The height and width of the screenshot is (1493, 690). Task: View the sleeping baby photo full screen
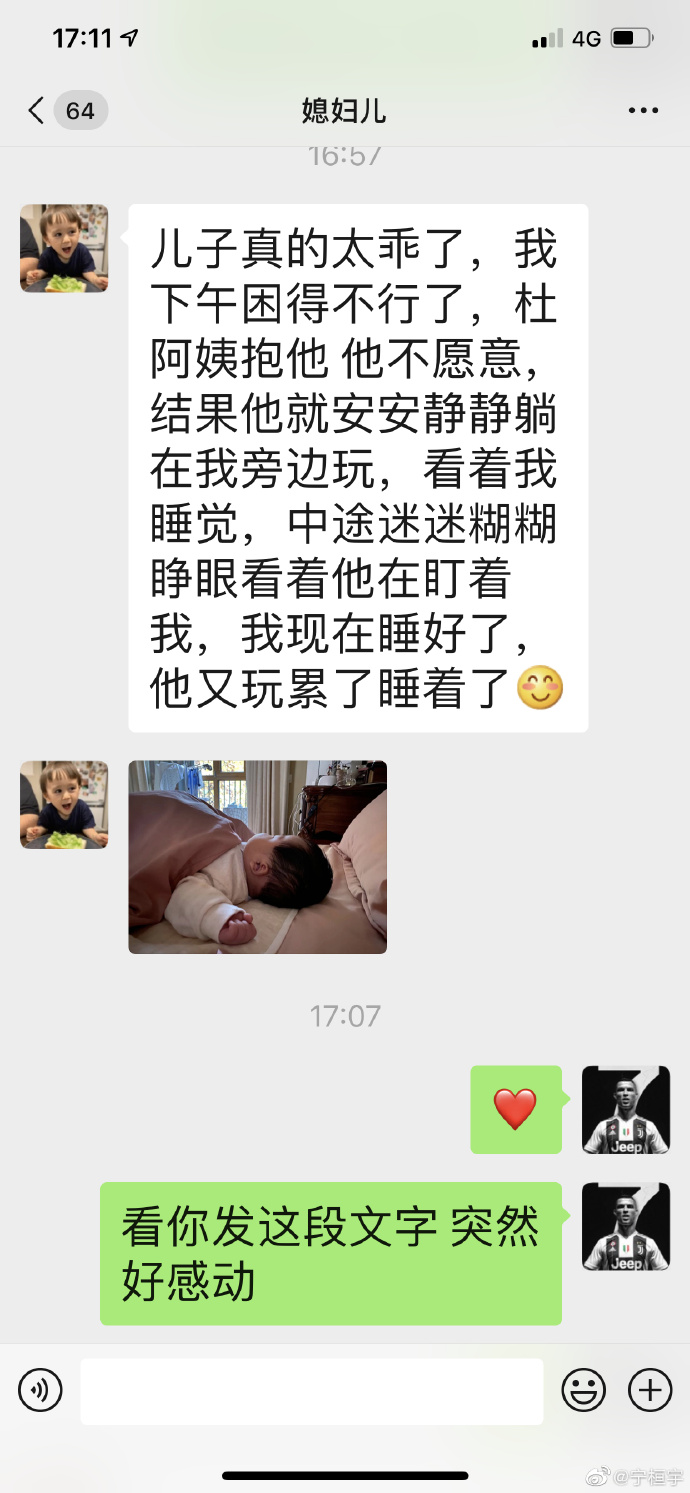pyautogui.click(x=257, y=856)
